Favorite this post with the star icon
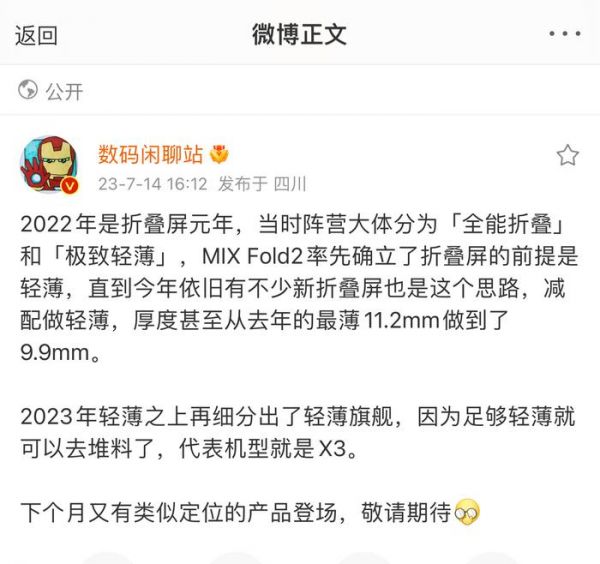 [x=567, y=155]
